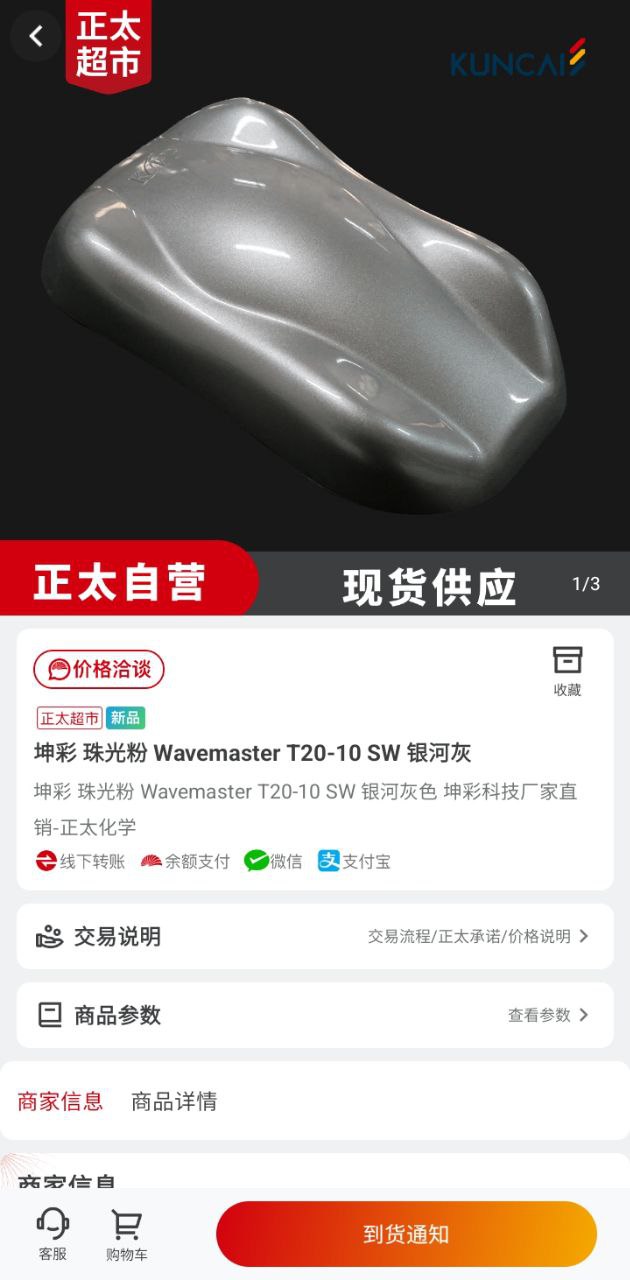Open 商品参数 to view parameters

tap(315, 1015)
